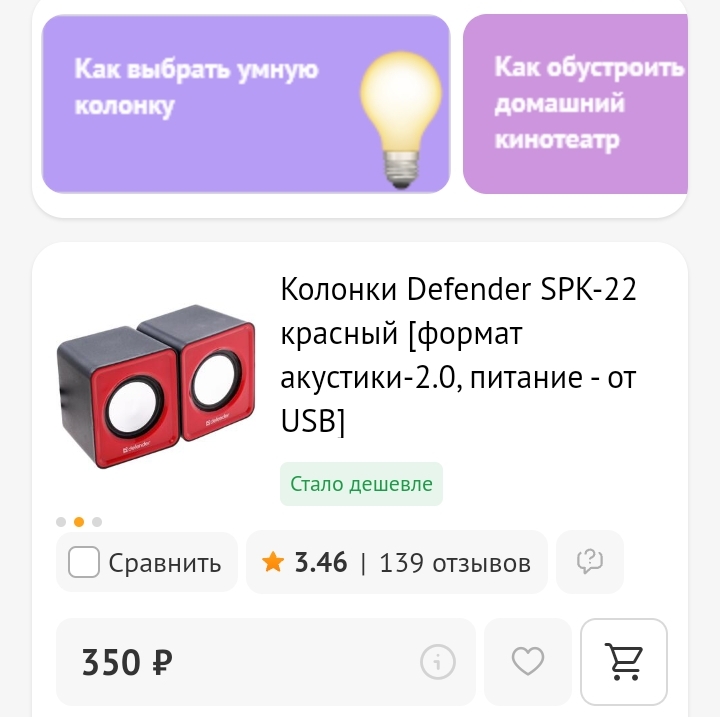Image resolution: width=720 pixels, height=717 pixels.
Task: Open Defender SPK-22 speakers product page
Action: tap(458, 356)
